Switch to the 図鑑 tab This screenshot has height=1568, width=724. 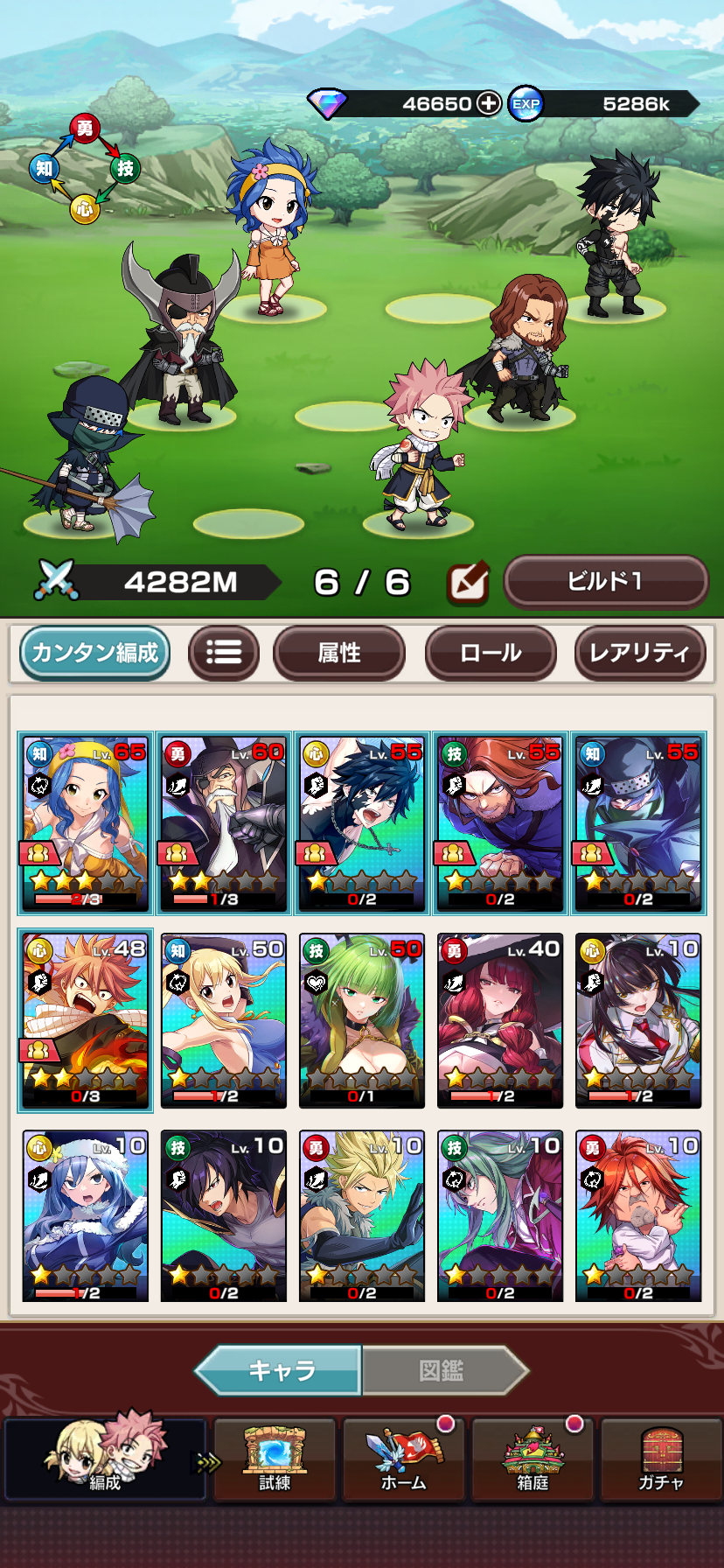click(442, 1370)
